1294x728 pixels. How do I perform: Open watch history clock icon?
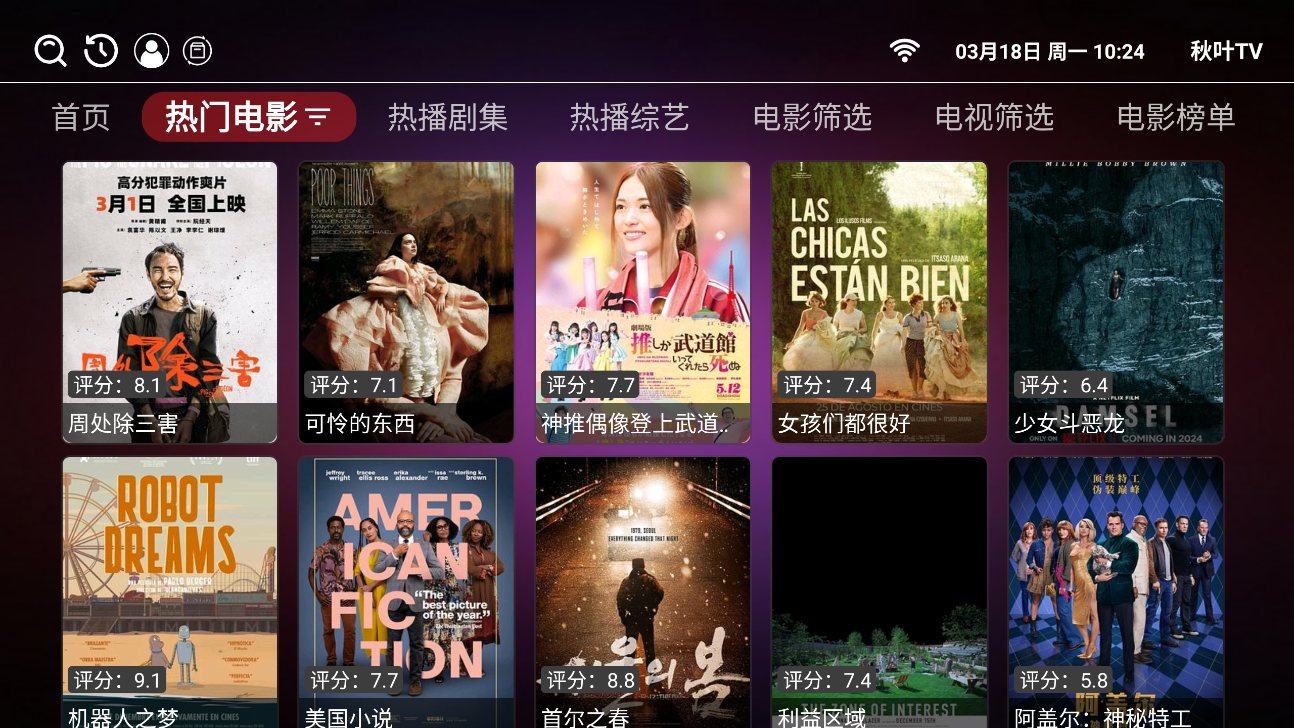[101, 50]
